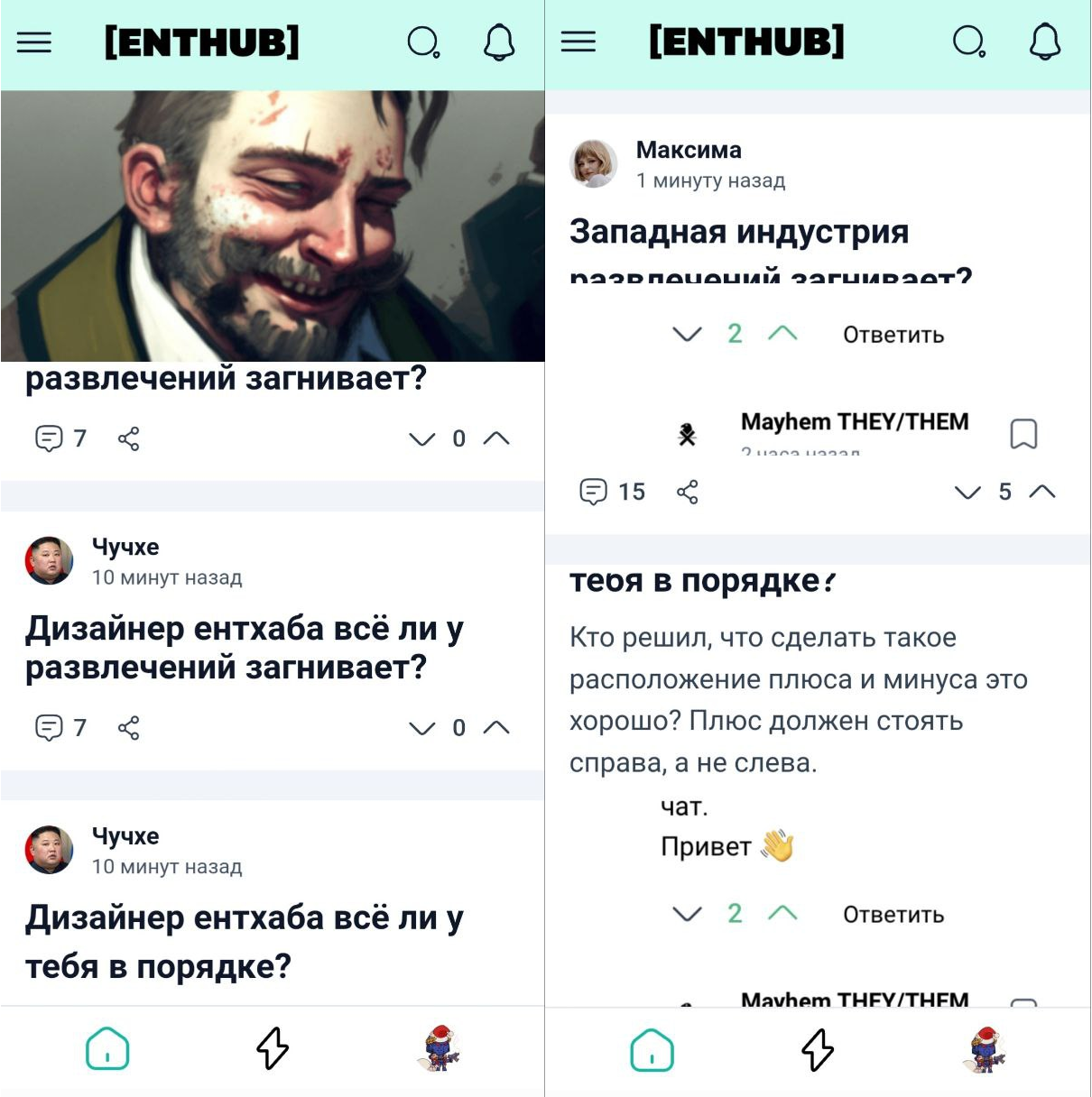Screen dimensions: 1092x1097
Task: Open post "Дизайнер ентхаба всё ли у тебя в порядке?"
Action: coord(244,941)
